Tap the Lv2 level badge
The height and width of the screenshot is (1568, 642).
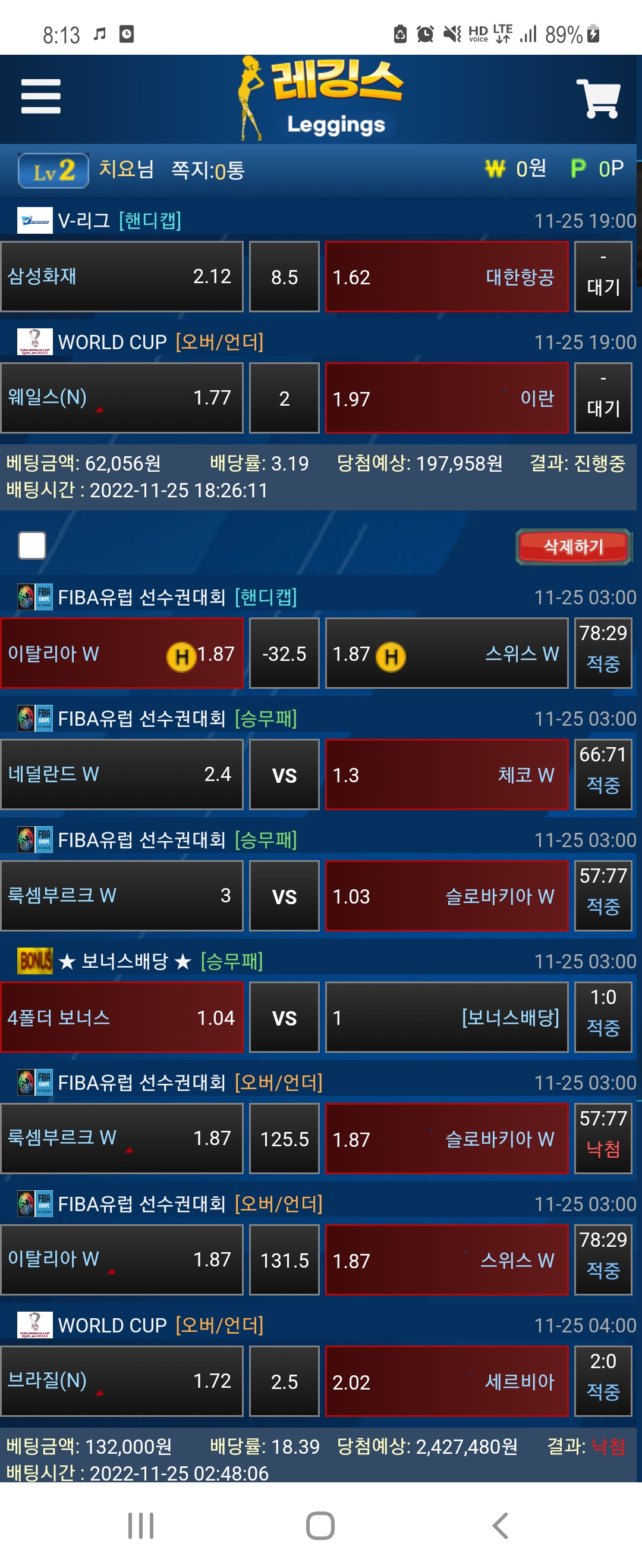(53, 170)
